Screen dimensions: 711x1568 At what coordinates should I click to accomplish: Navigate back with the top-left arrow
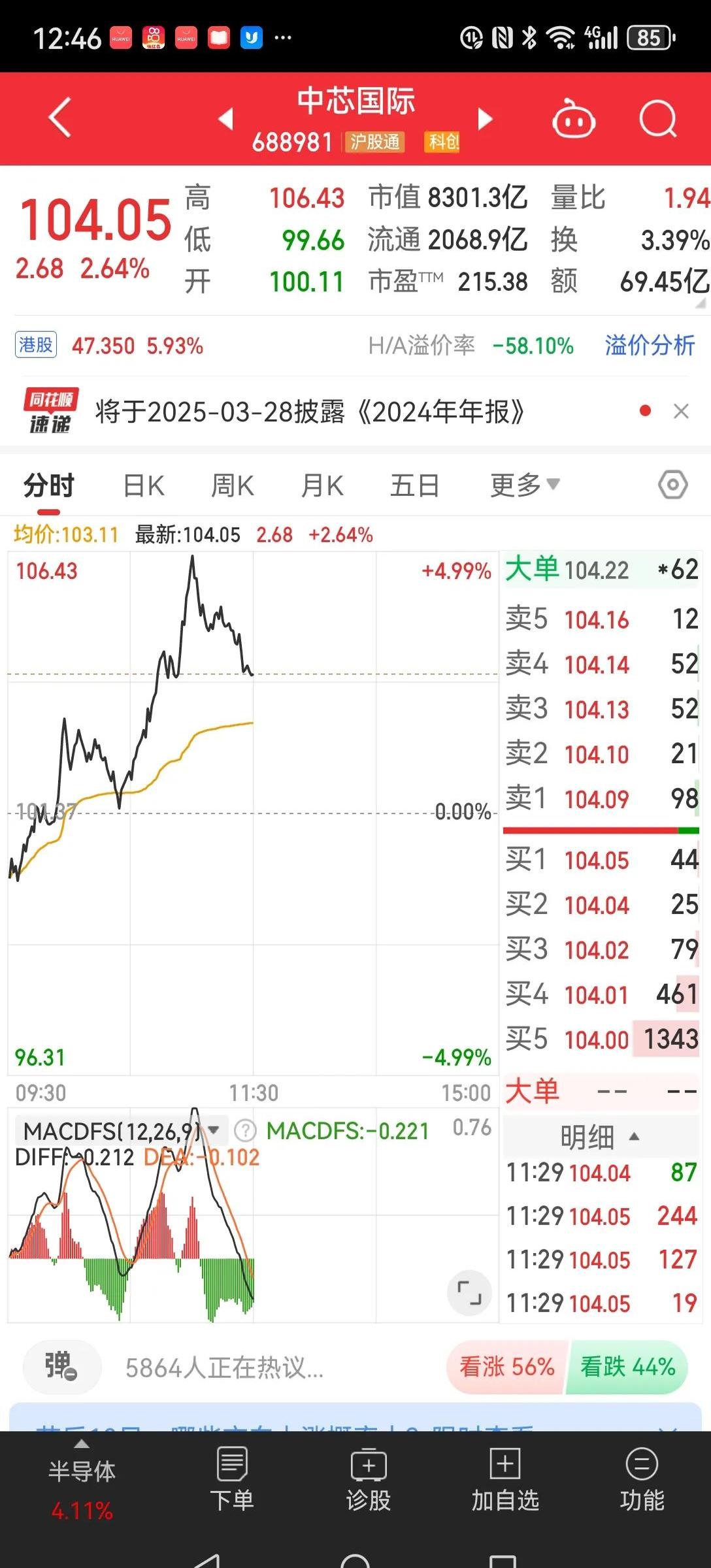click(59, 118)
